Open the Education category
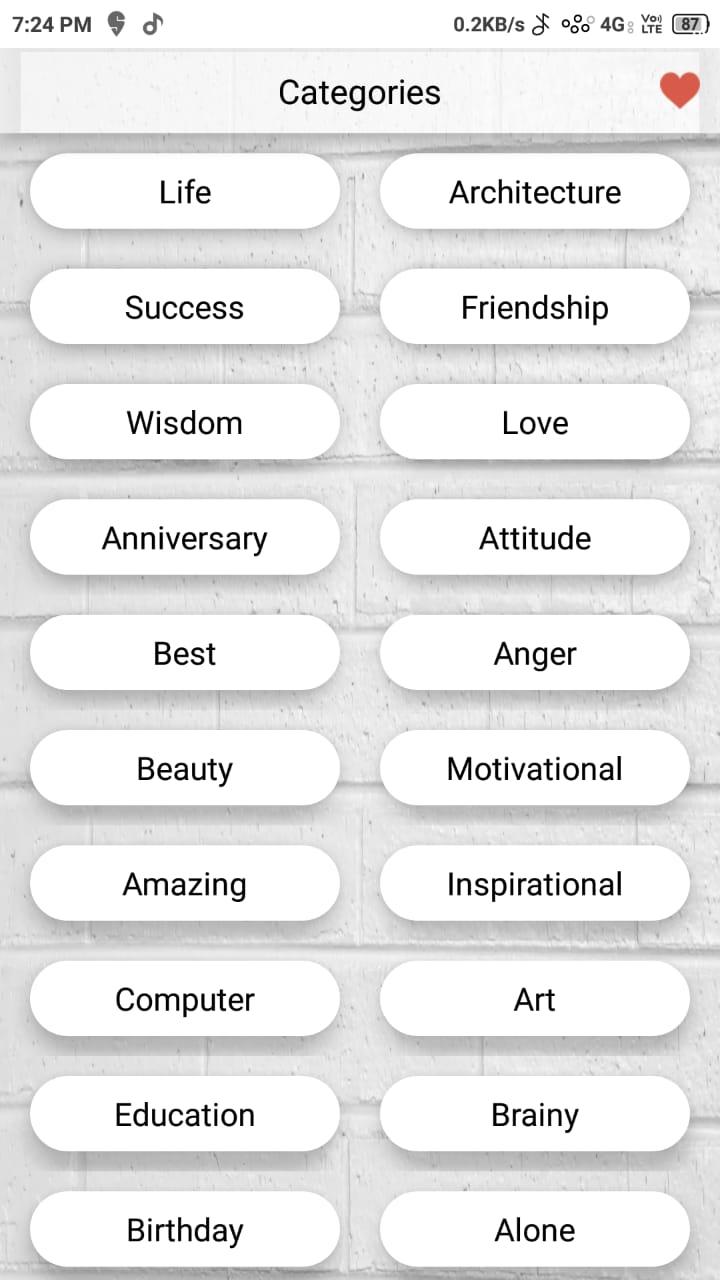Screen dimensions: 720x1280 pyautogui.click(x=185, y=1114)
